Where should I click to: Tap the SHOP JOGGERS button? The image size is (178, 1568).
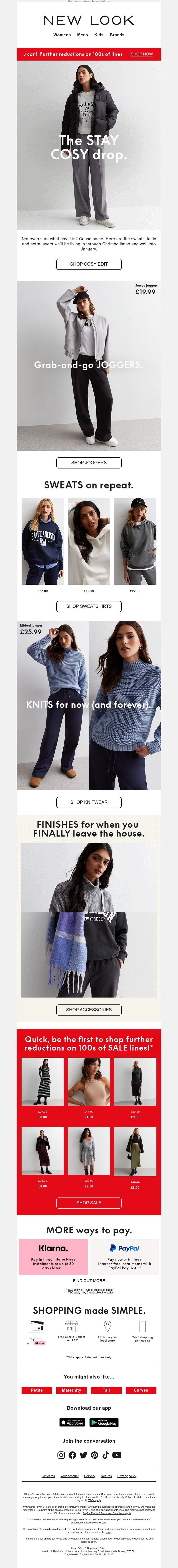click(x=89, y=463)
